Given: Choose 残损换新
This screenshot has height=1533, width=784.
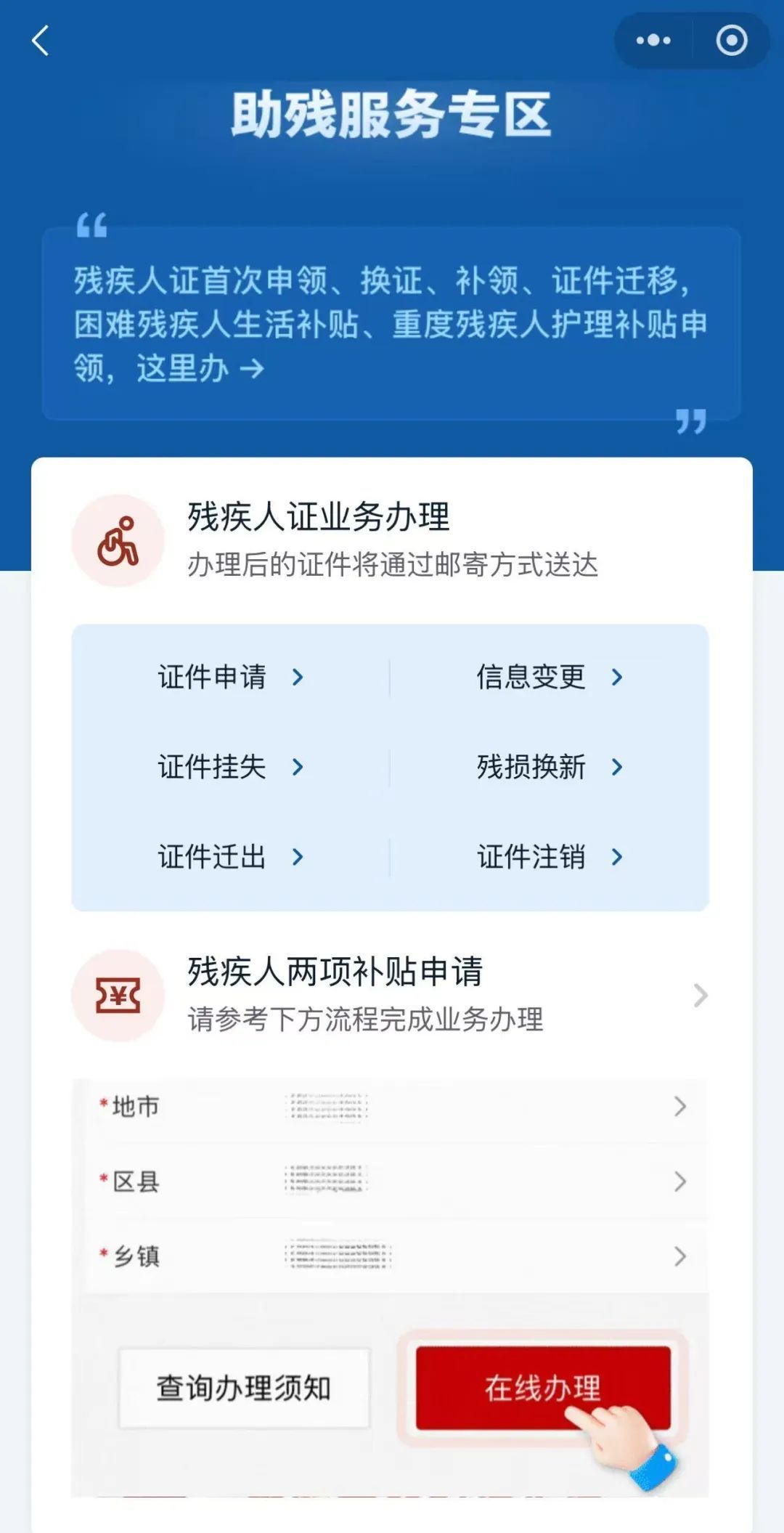Looking at the screenshot, I should (549, 767).
